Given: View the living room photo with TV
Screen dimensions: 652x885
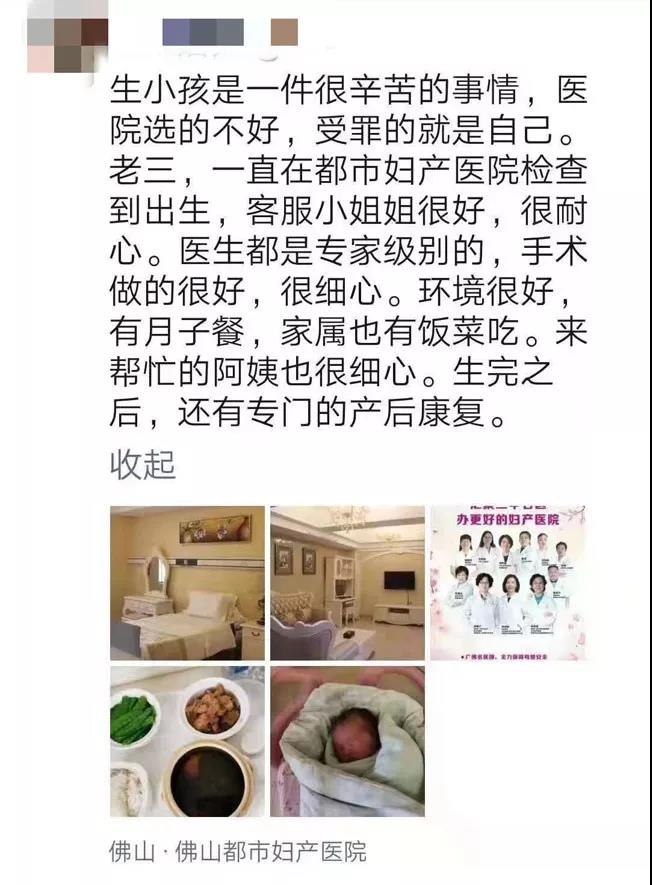Looking at the screenshot, I should point(347,583).
